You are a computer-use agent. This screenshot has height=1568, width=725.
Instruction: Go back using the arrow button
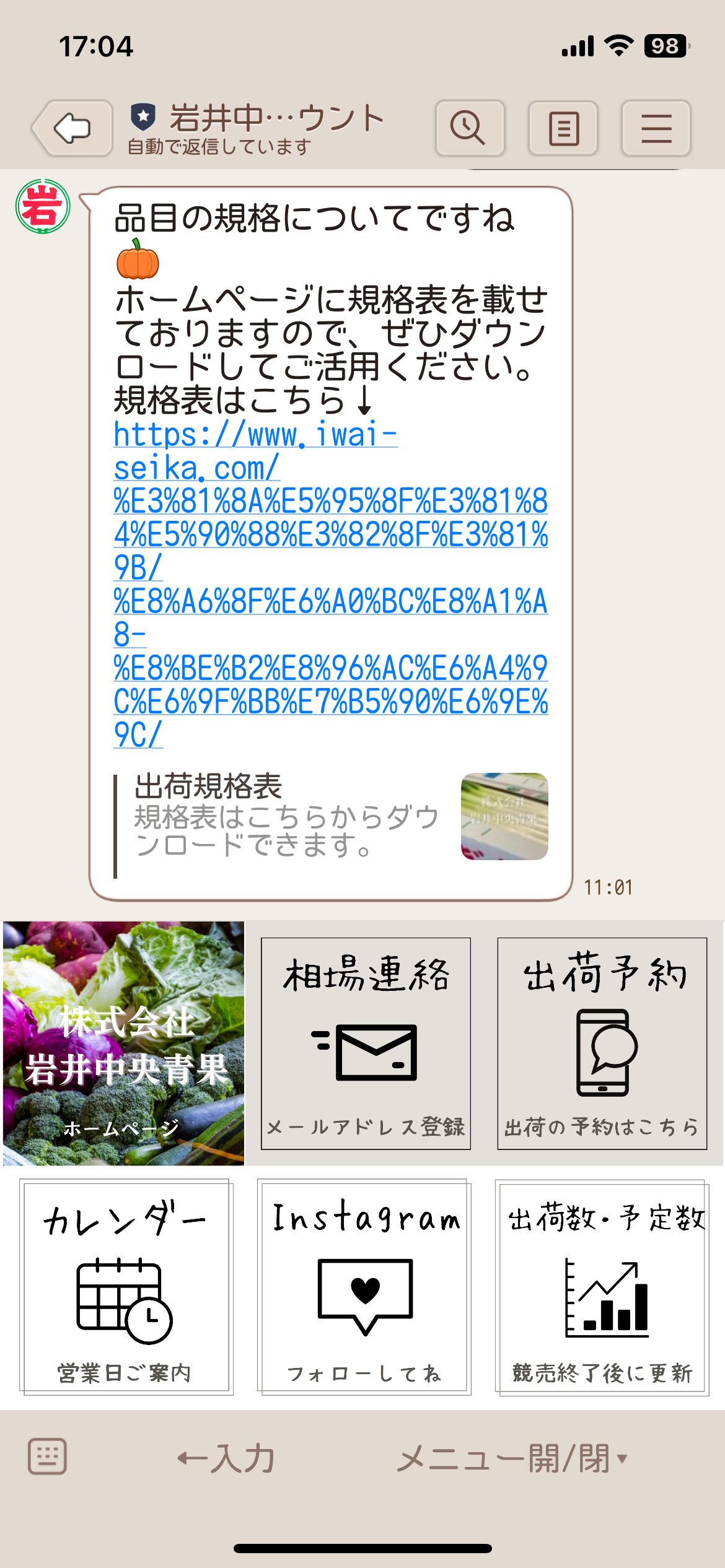tap(72, 128)
